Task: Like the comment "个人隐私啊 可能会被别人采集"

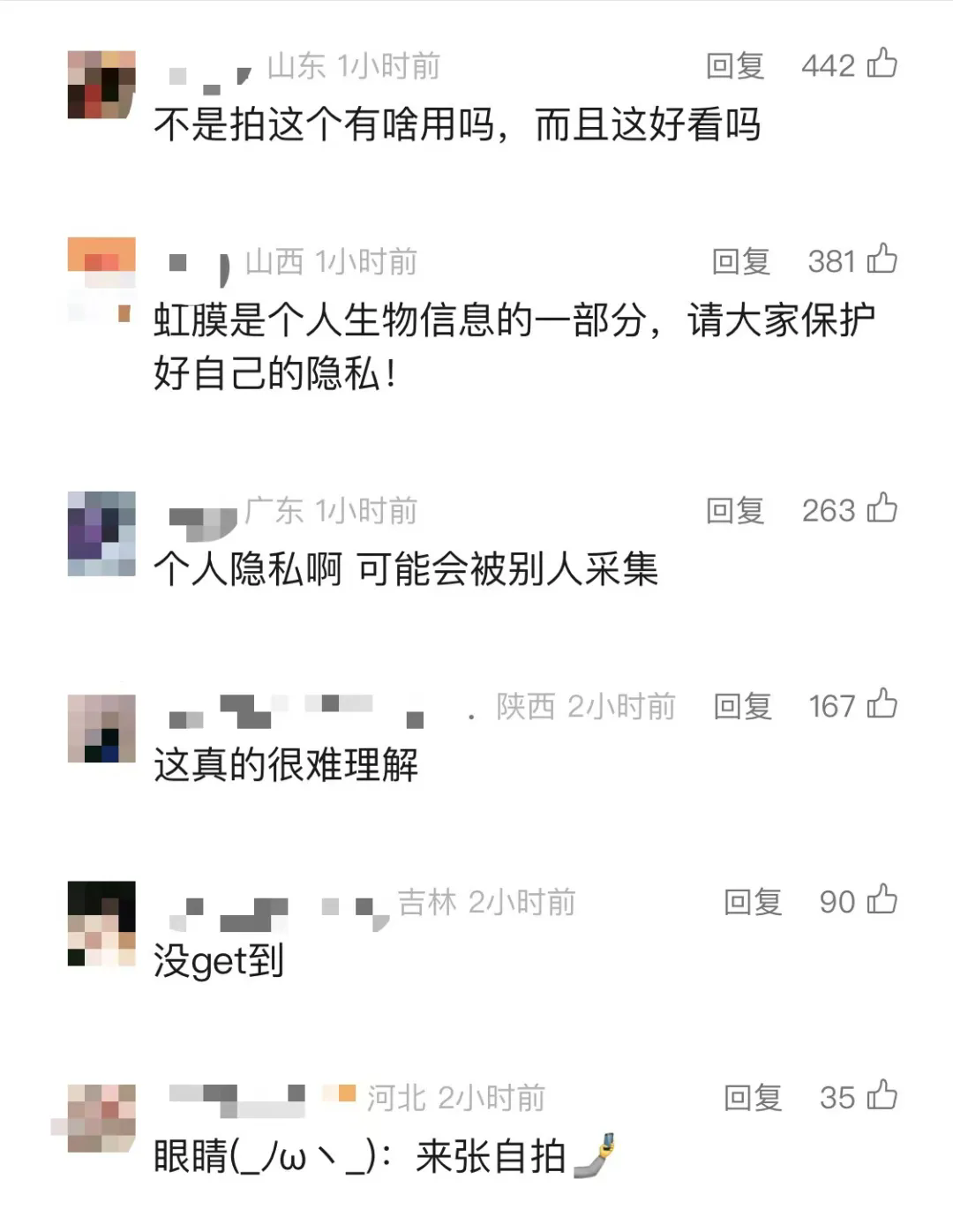Action: point(882,509)
